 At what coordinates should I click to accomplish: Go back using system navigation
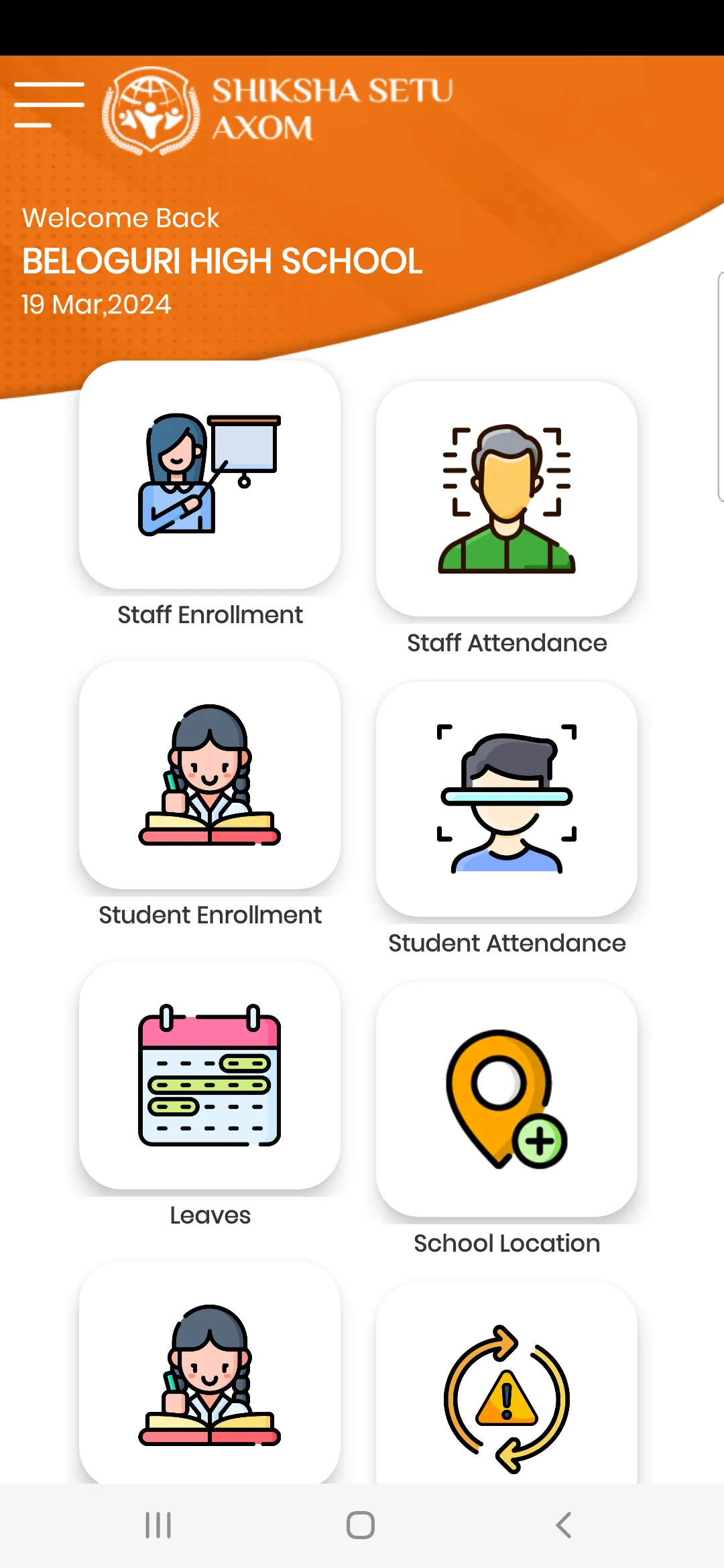point(564,1525)
